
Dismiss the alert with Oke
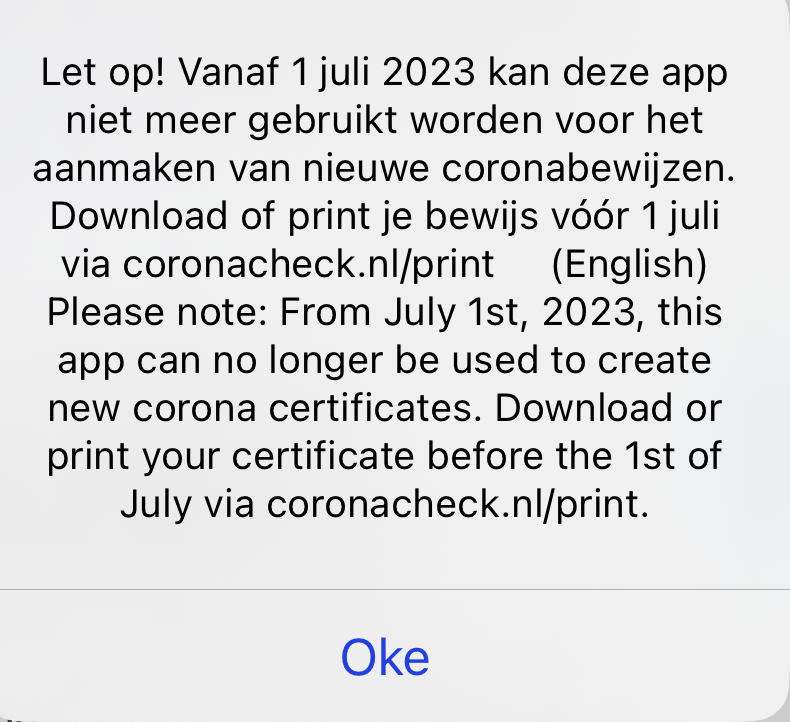tap(385, 657)
